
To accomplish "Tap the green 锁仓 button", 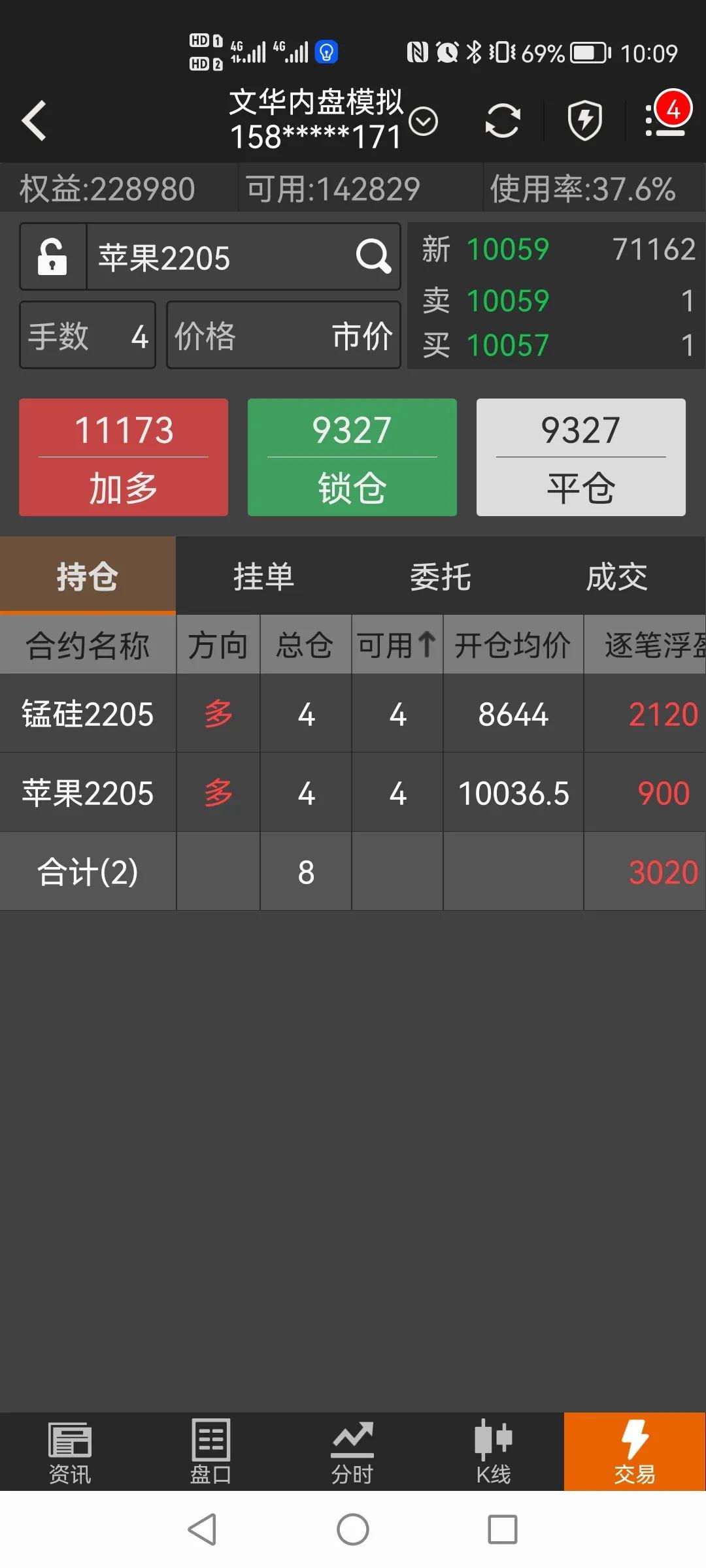I will click(x=352, y=457).
